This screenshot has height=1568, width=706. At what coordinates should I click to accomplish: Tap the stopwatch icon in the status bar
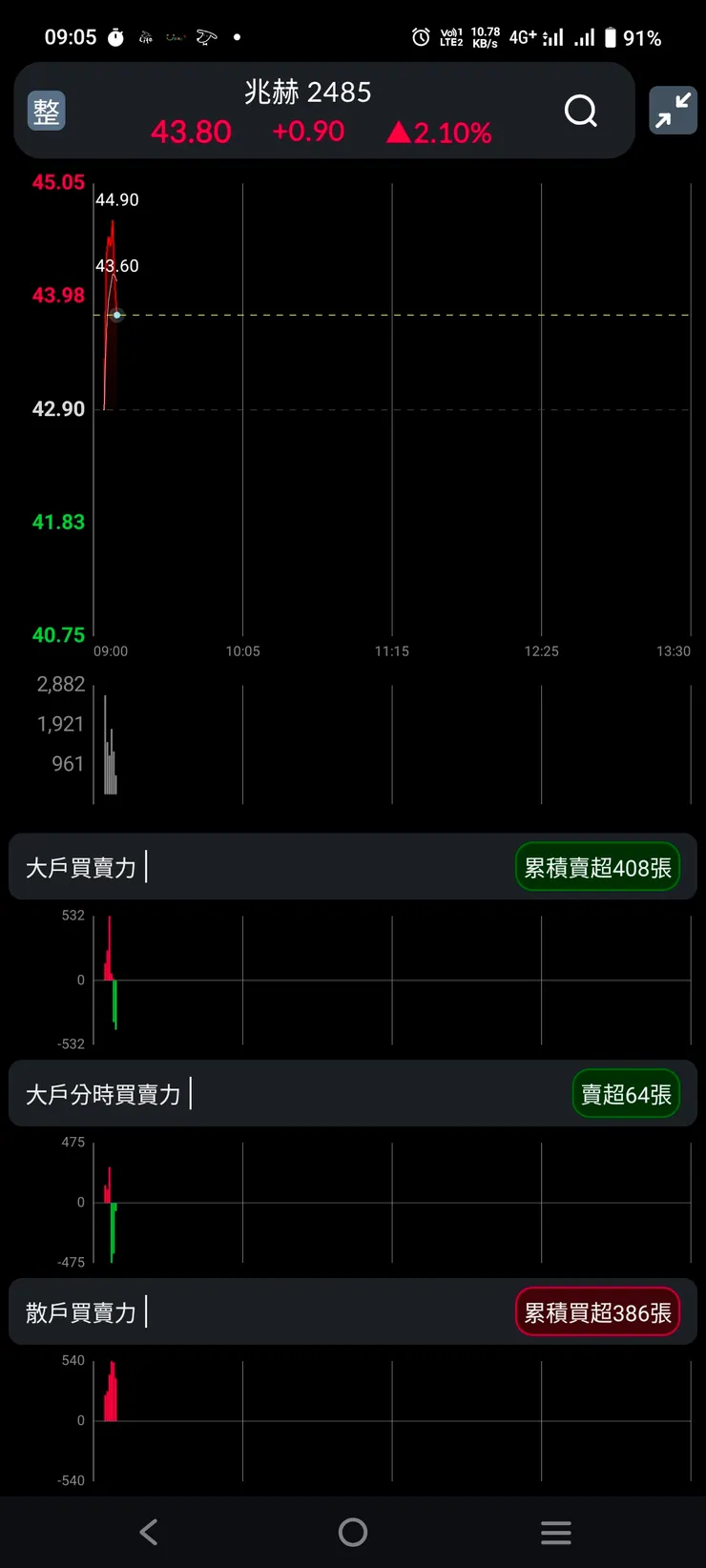[x=115, y=36]
